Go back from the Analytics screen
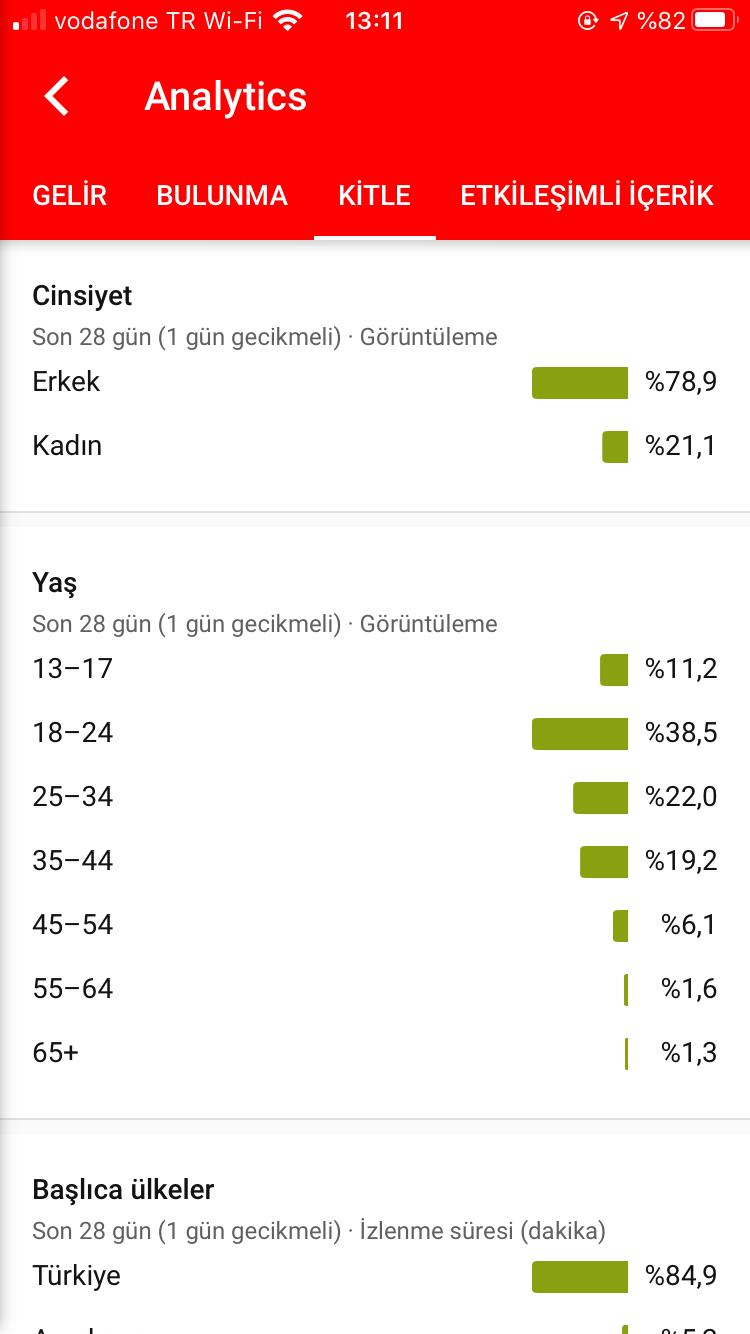Image resolution: width=750 pixels, height=1334 pixels. [x=57, y=97]
